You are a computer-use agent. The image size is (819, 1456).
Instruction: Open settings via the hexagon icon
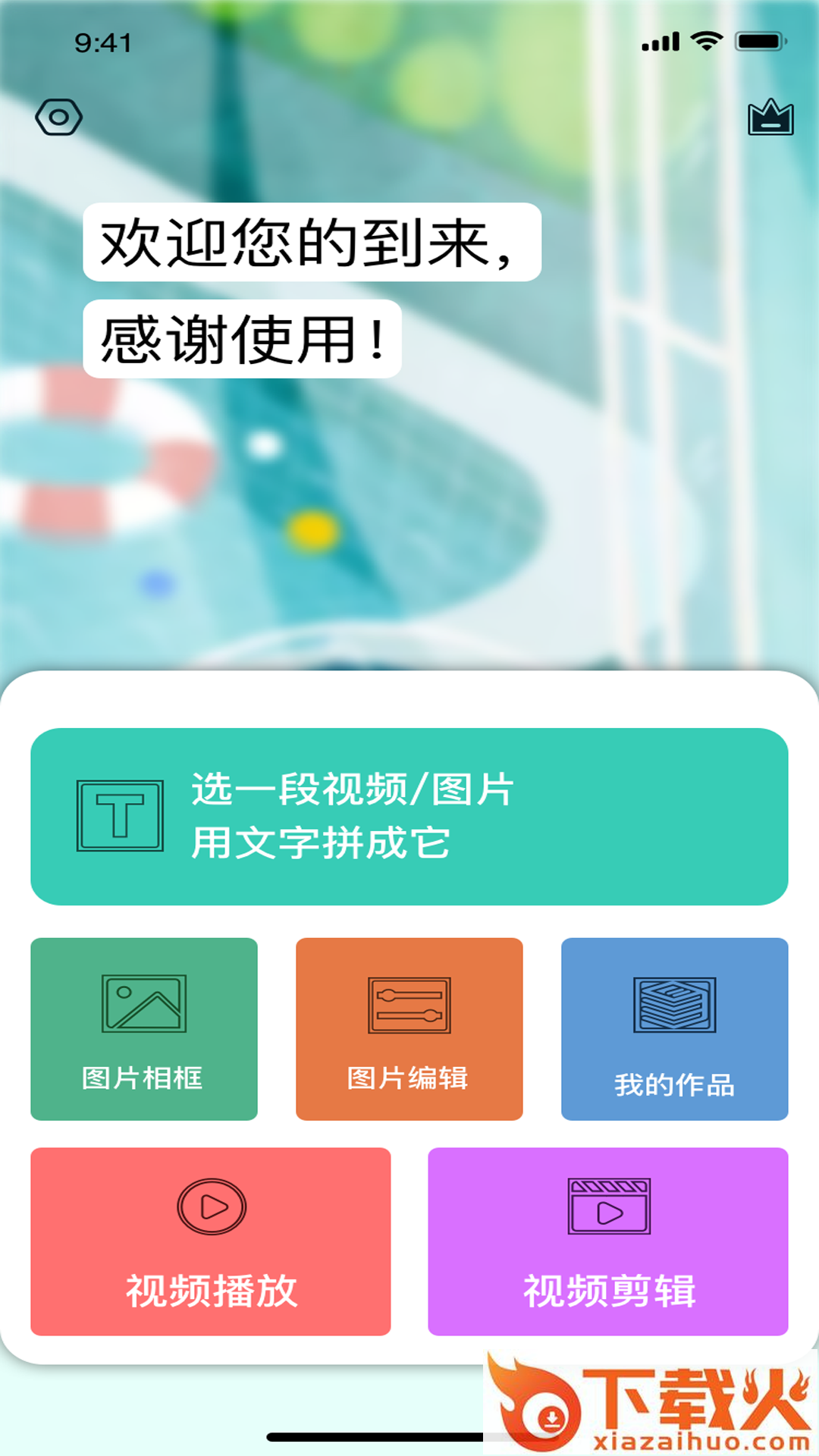coord(58,118)
